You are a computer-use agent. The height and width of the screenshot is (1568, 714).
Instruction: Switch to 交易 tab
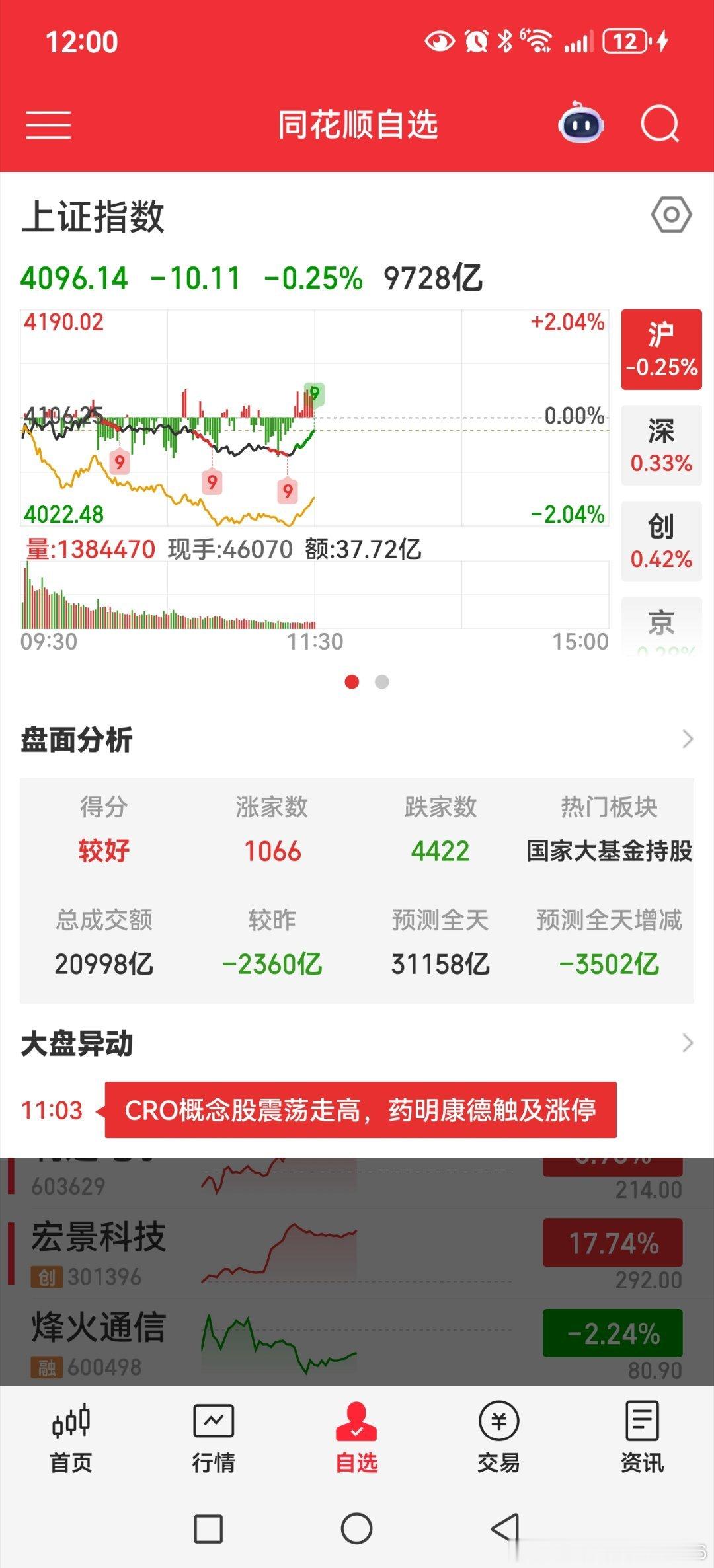click(x=499, y=1438)
